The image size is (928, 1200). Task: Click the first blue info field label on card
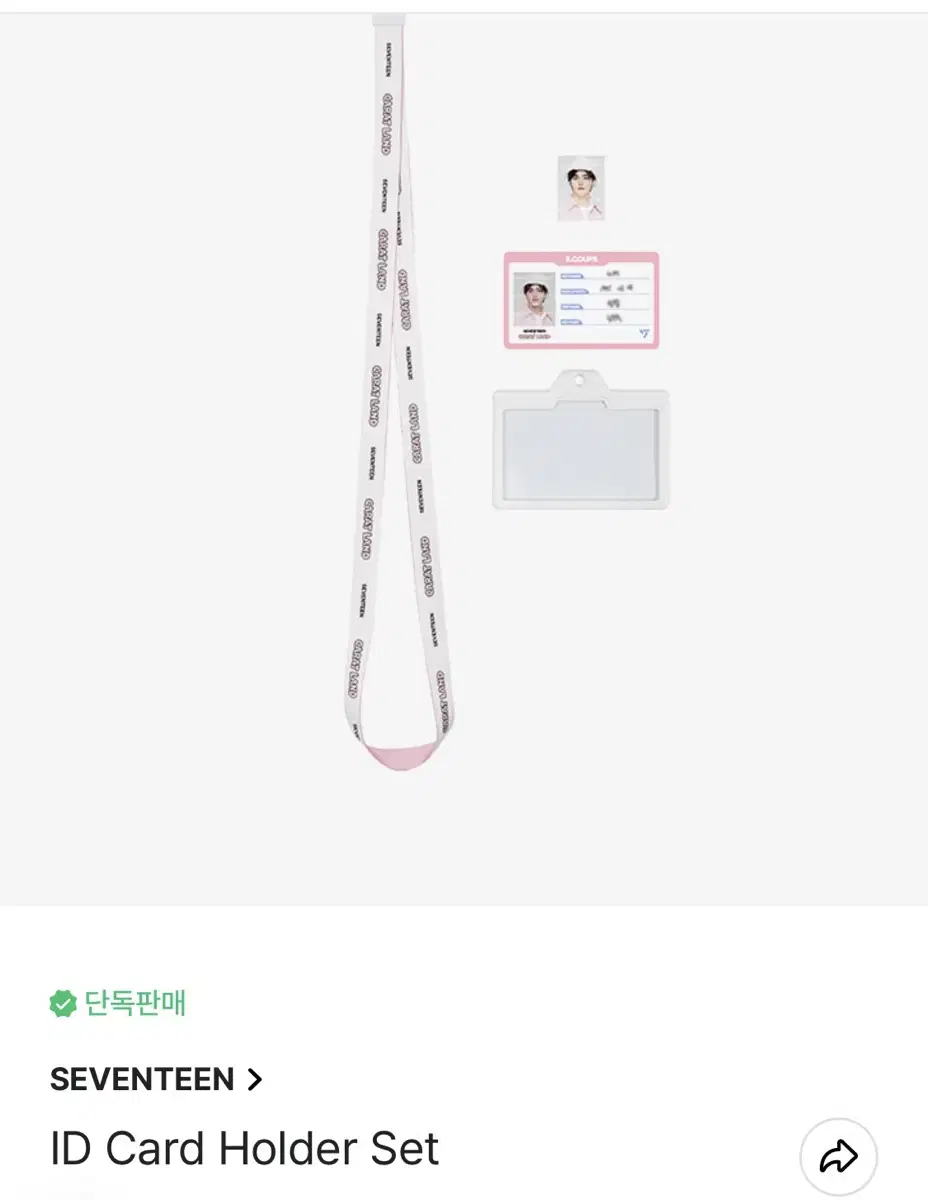pyautogui.click(x=575, y=276)
